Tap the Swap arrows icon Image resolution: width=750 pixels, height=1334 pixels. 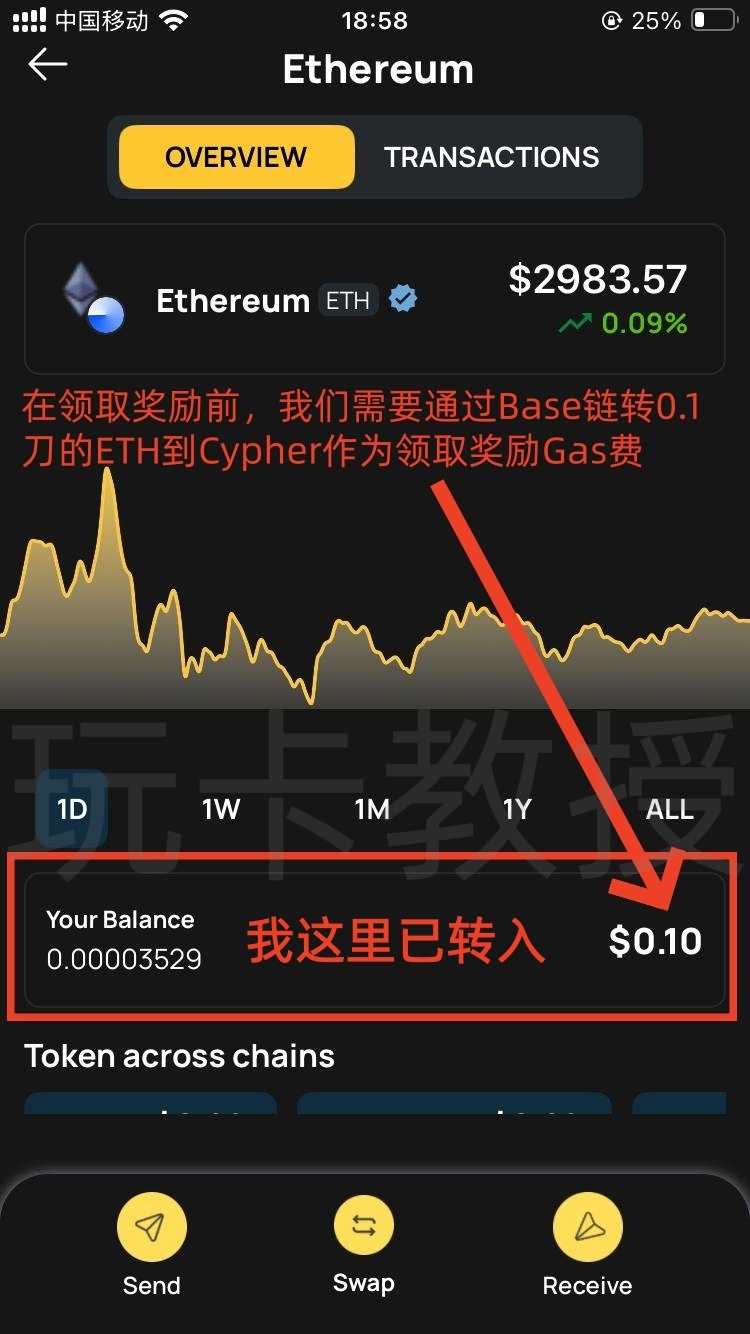click(363, 1224)
